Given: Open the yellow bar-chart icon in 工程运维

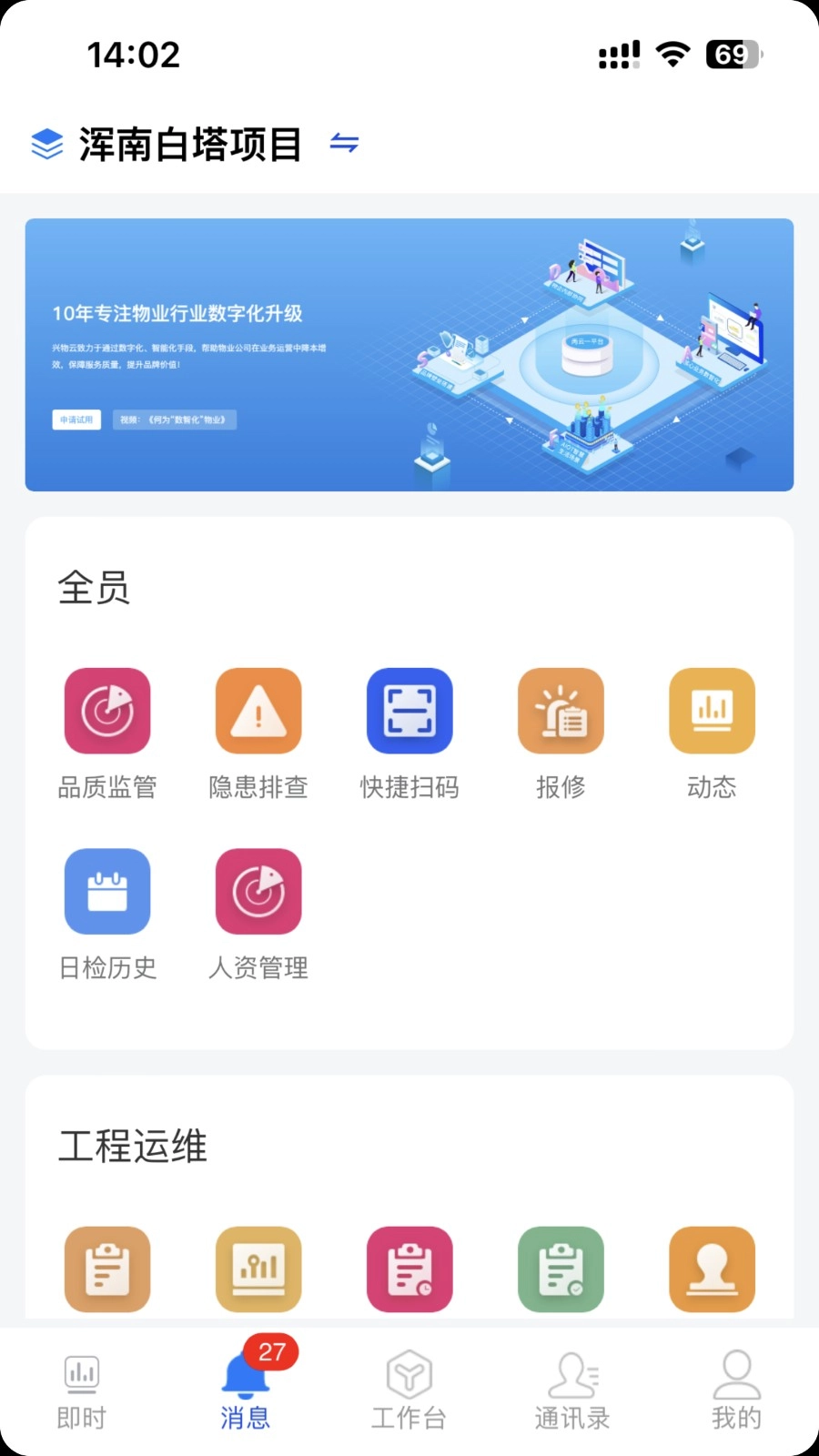Looking at the screenshot, I should coord(258,1270).
